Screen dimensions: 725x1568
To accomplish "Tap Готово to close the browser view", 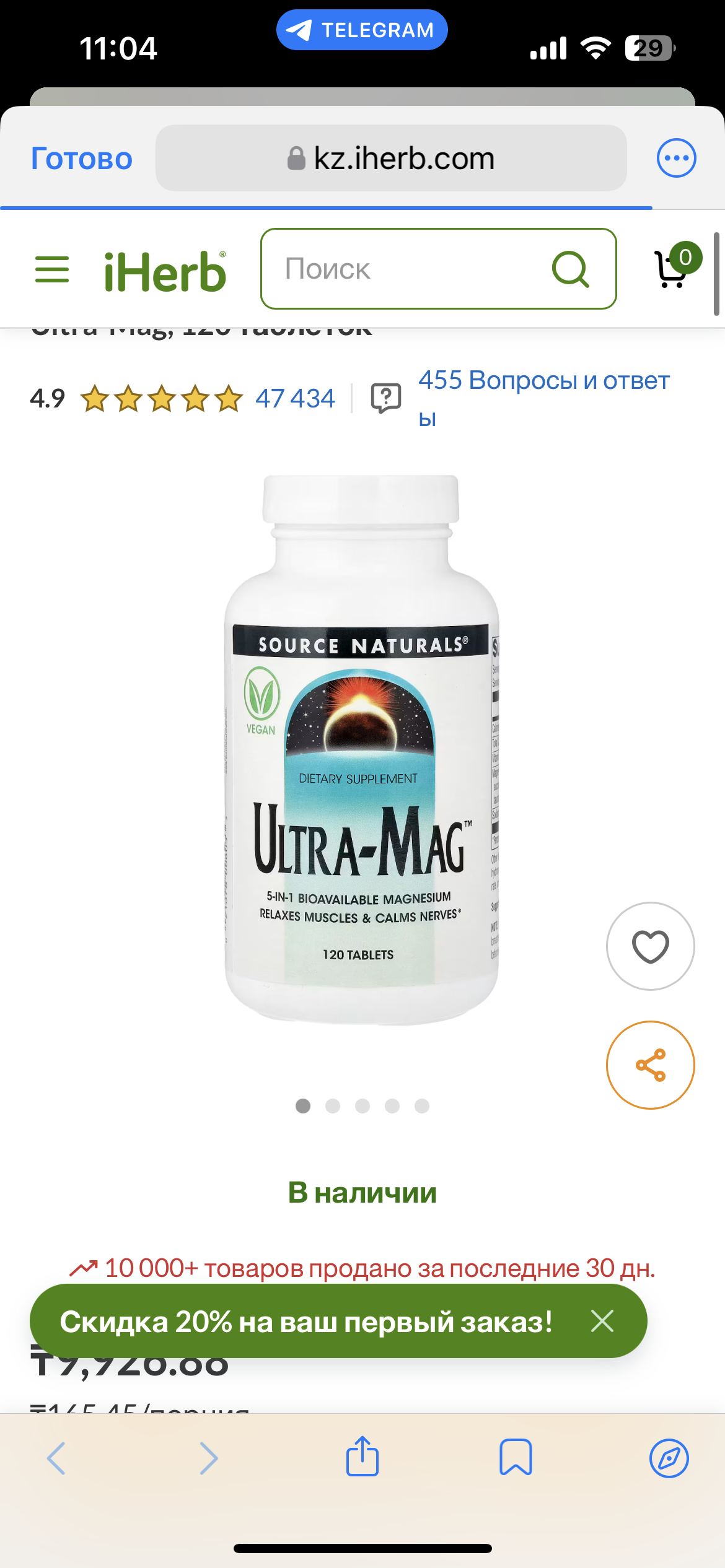I will 82,159.
